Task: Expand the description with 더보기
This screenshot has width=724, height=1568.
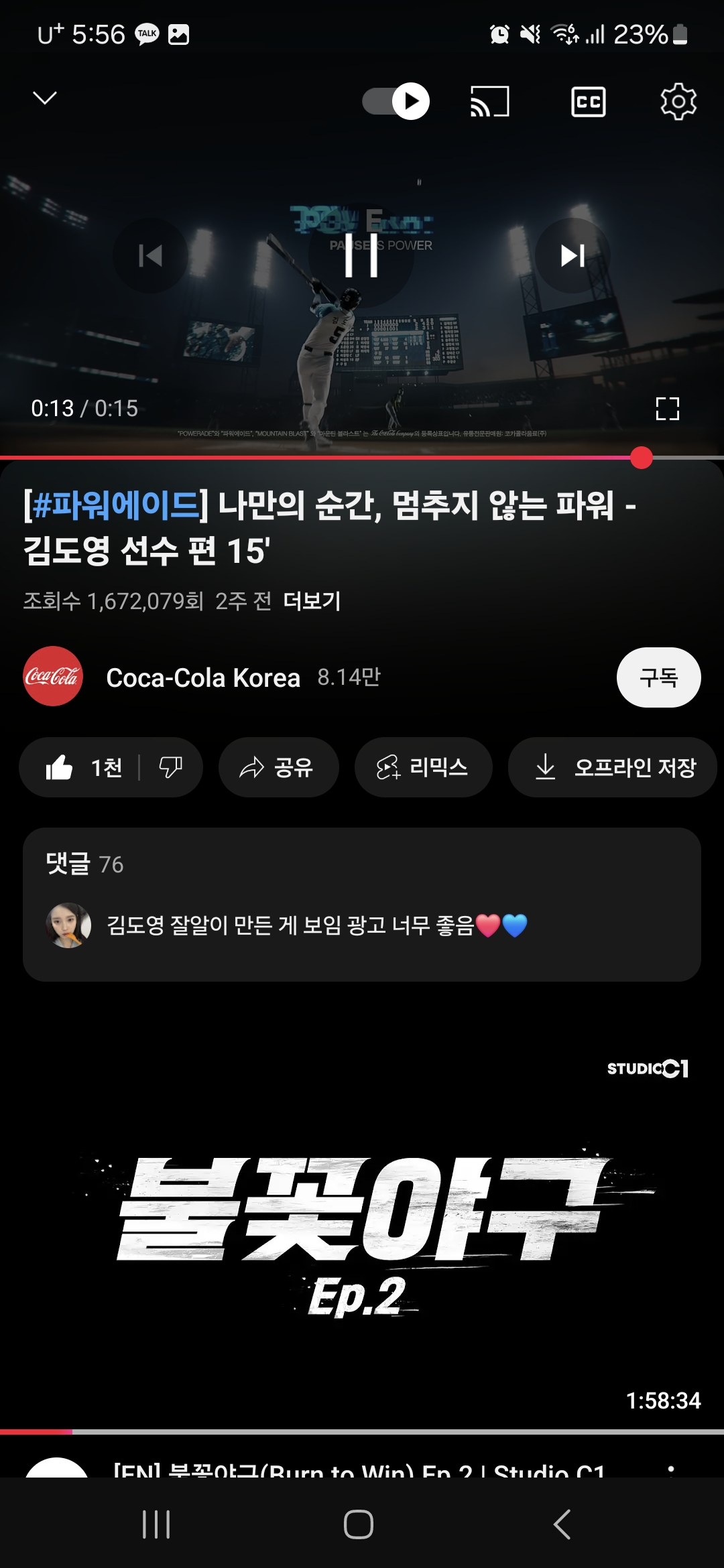Action: 312,601
